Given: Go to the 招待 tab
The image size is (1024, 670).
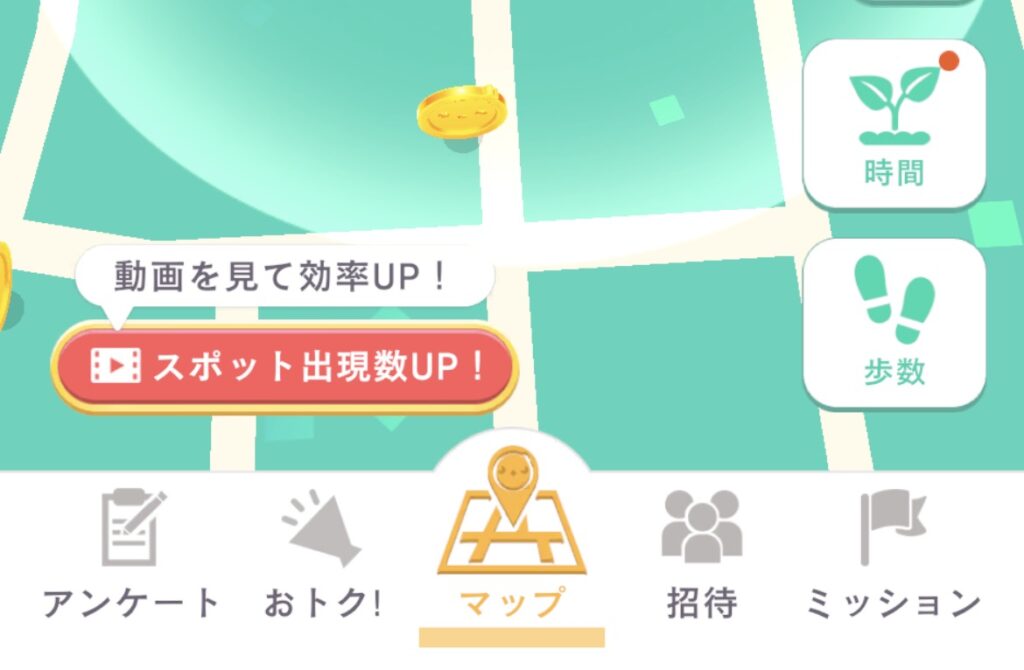Looking at the screenshot, I should point(702,555).
